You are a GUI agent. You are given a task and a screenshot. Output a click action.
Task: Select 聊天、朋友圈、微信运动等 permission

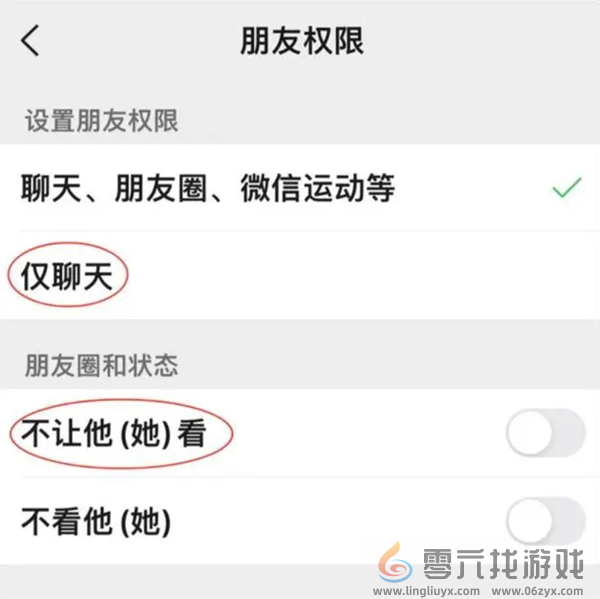point(208,188)
